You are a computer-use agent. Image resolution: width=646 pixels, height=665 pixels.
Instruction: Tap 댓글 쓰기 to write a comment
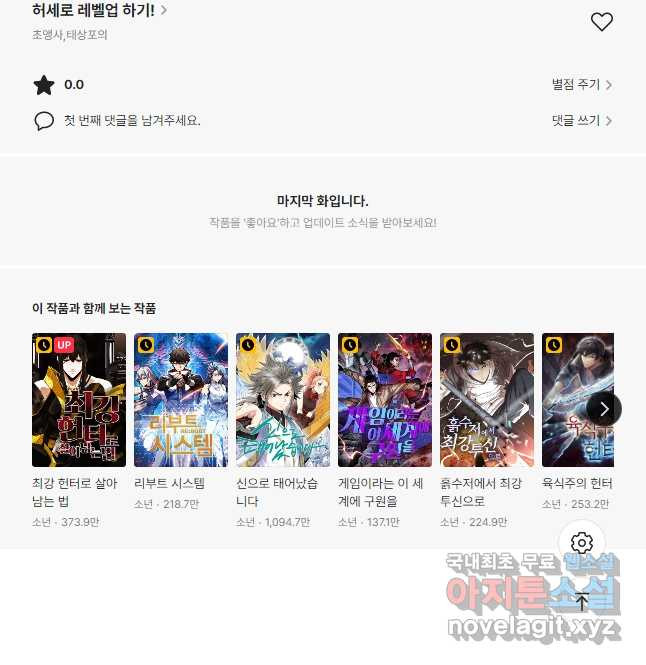click(x=581, y=121)
